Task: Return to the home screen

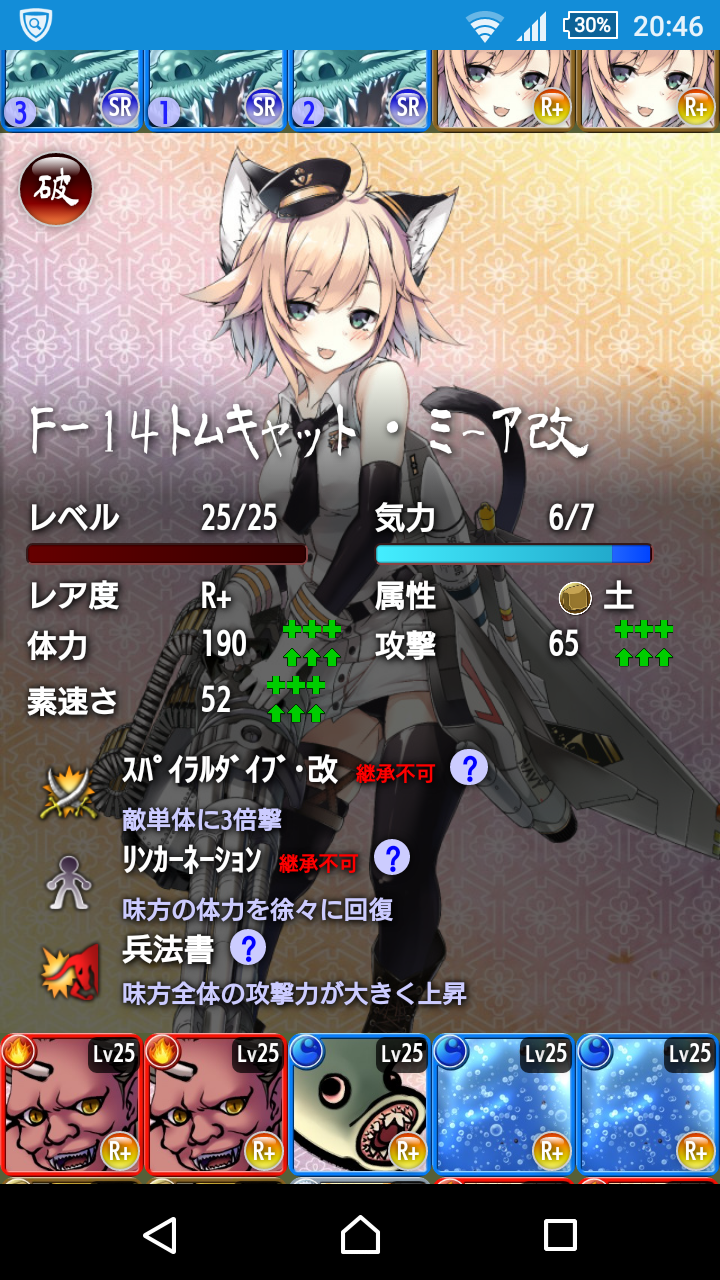Action: click(x=360, y=1235)
